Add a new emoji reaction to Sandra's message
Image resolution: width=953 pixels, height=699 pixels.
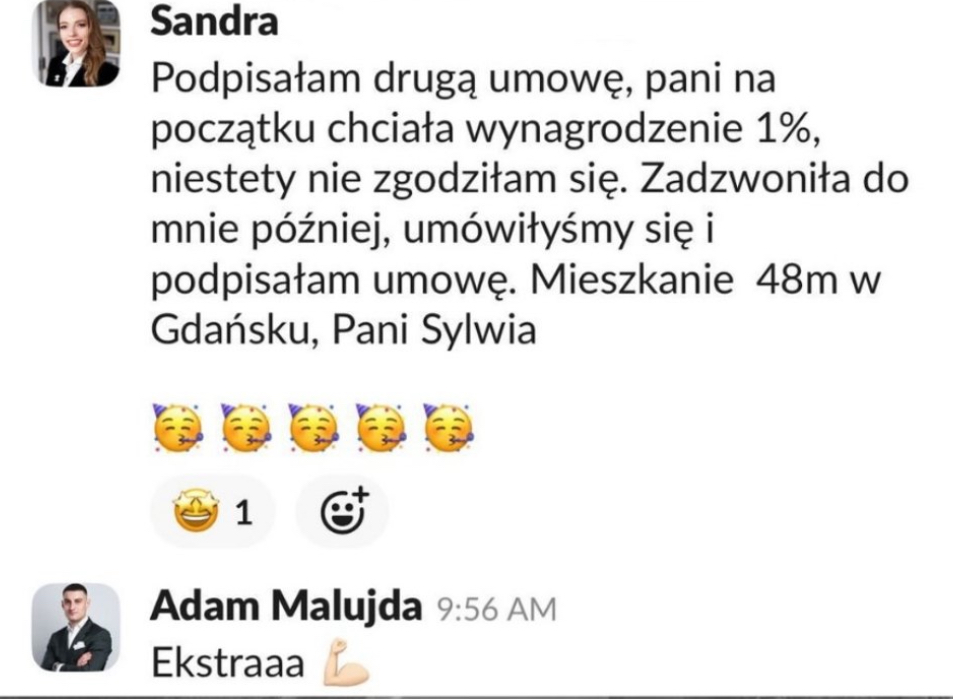click(x=343, y=513)
